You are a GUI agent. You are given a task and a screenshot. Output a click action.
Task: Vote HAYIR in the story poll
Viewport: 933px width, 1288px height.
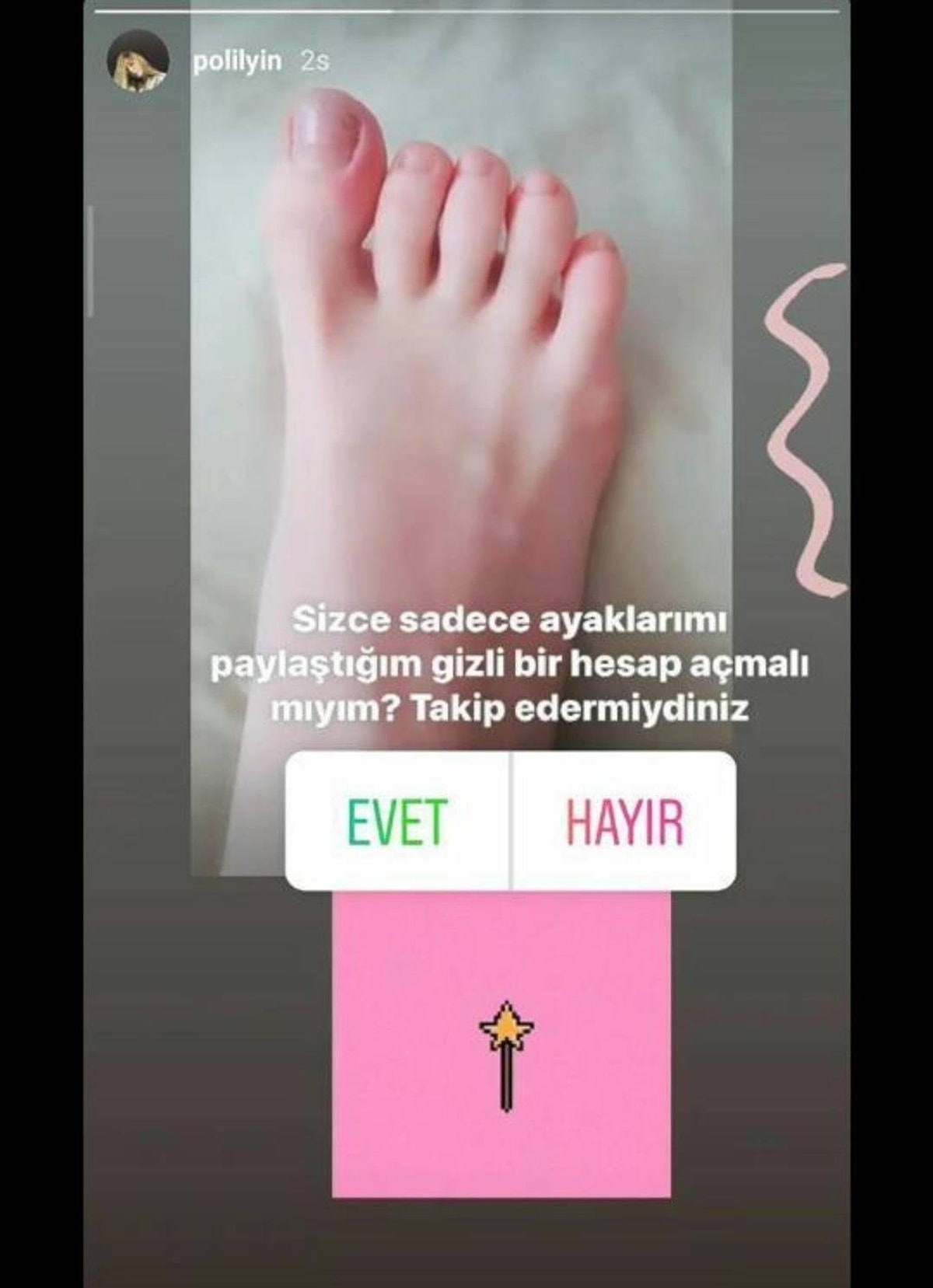[624, 821]
